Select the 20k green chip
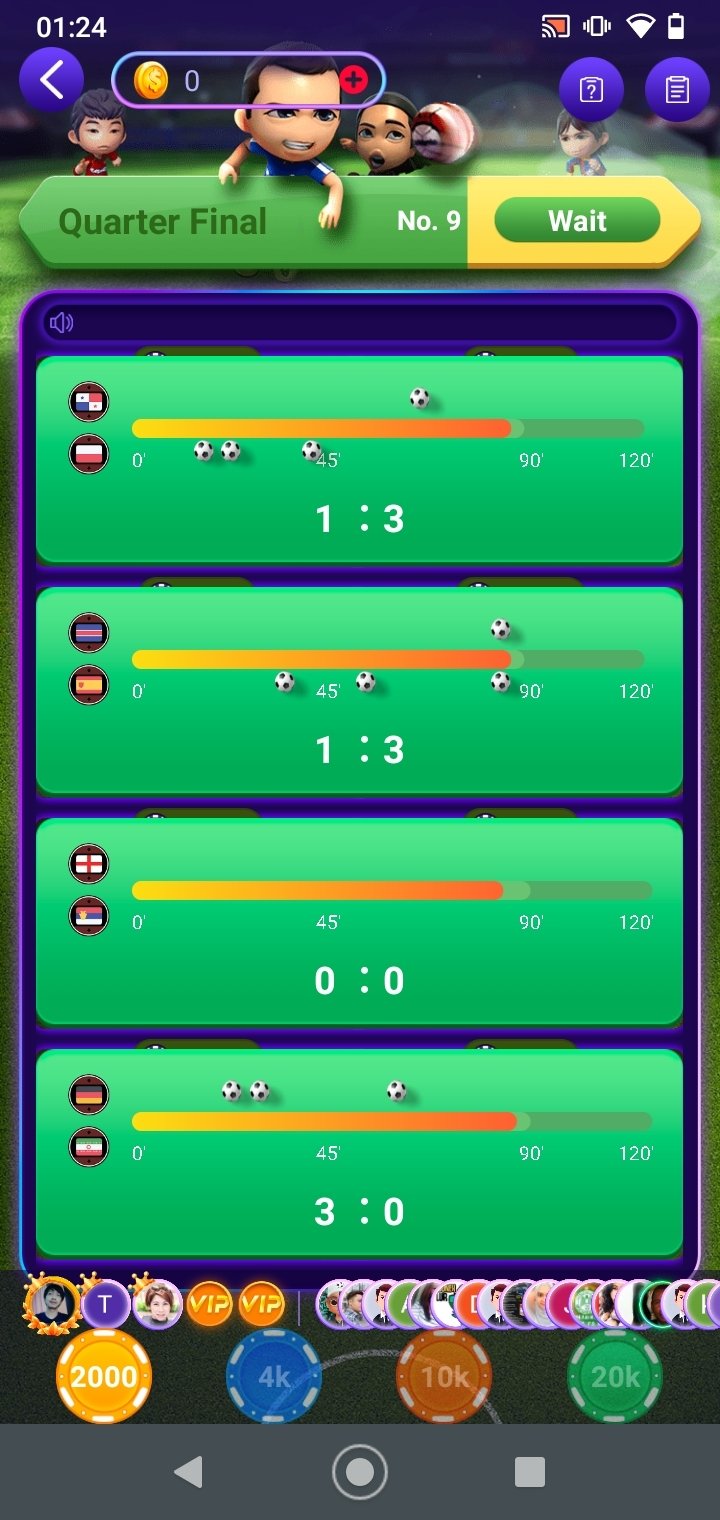 tap(615, 1377)
